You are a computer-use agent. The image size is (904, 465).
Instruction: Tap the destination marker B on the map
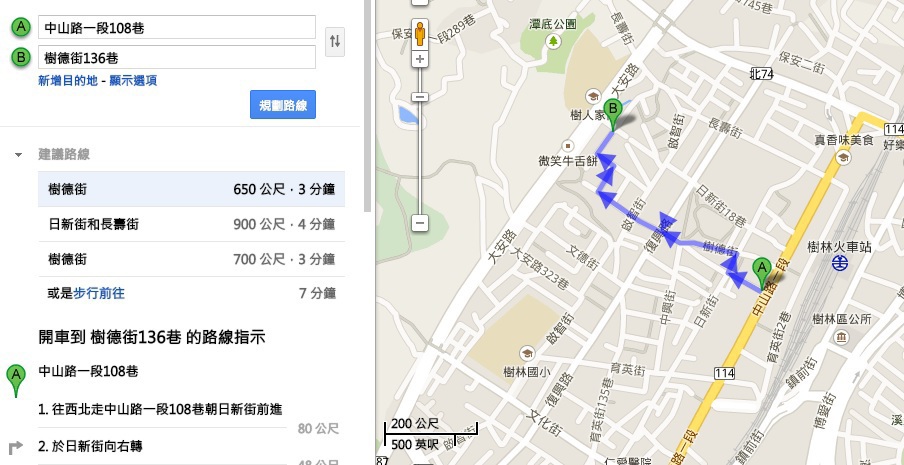pyautogui.click(x=614, y=112)
